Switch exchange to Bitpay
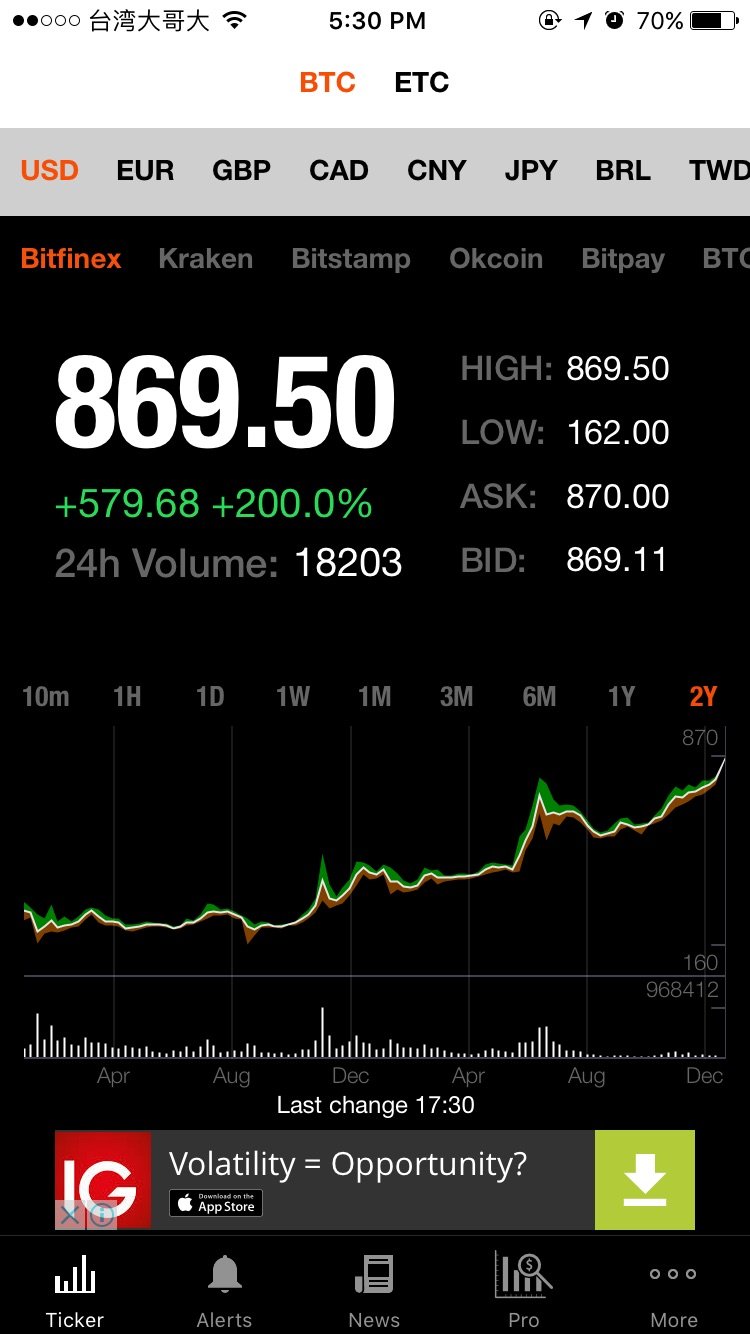 click(623, 259)
